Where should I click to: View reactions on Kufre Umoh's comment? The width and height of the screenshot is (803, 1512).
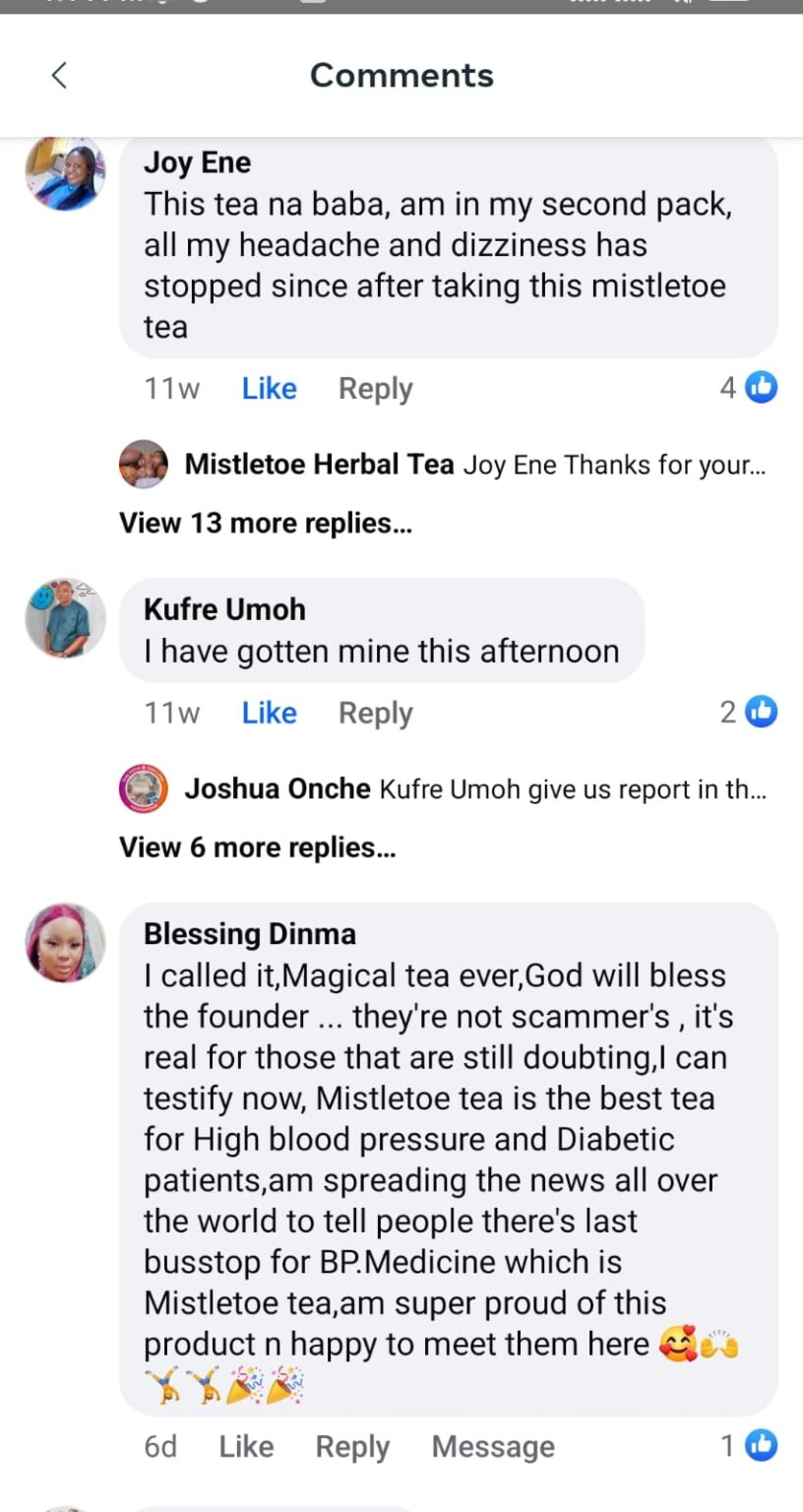[750, 712]
